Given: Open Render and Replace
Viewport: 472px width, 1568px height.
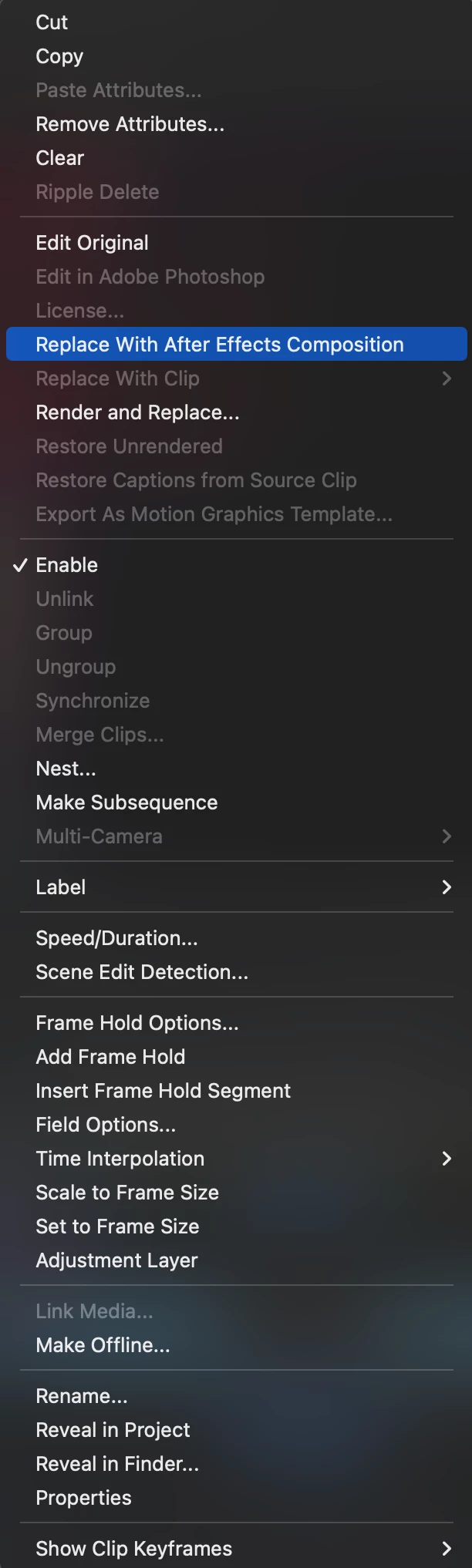Looking at the screenshot, I should pos(137,412).
